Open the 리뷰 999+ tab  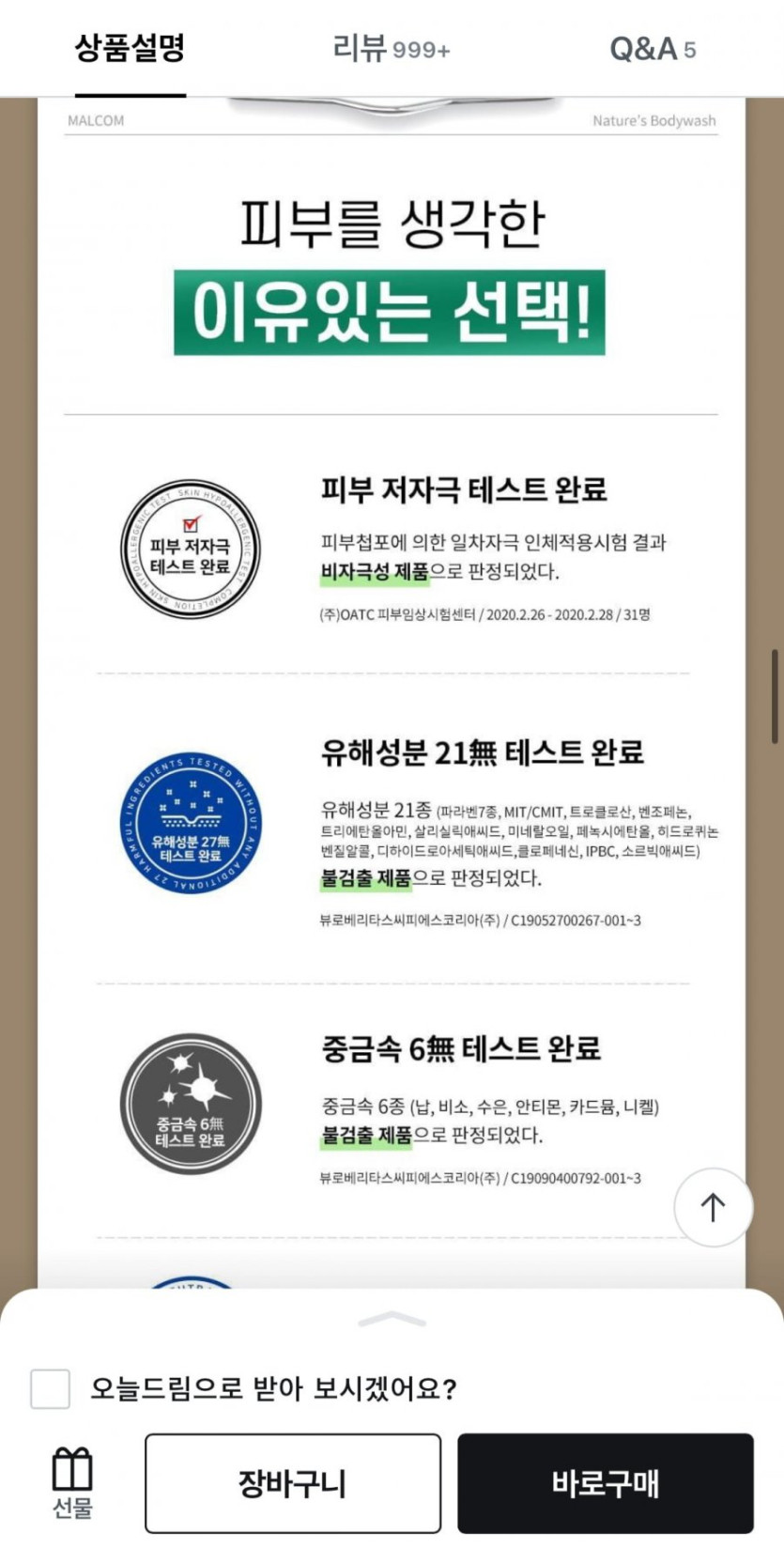click(x=392, y=49)
